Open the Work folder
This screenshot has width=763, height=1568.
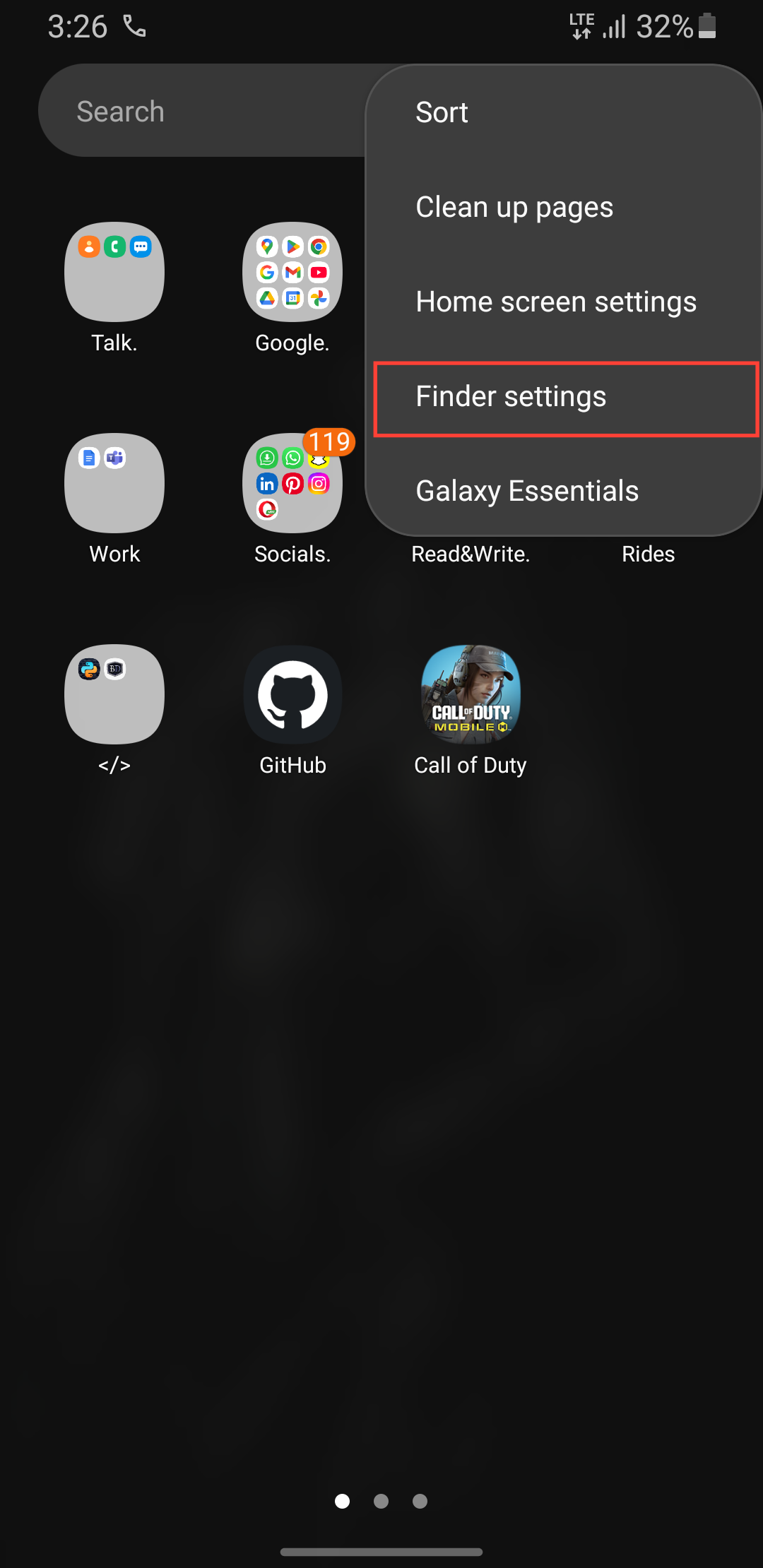114,483
